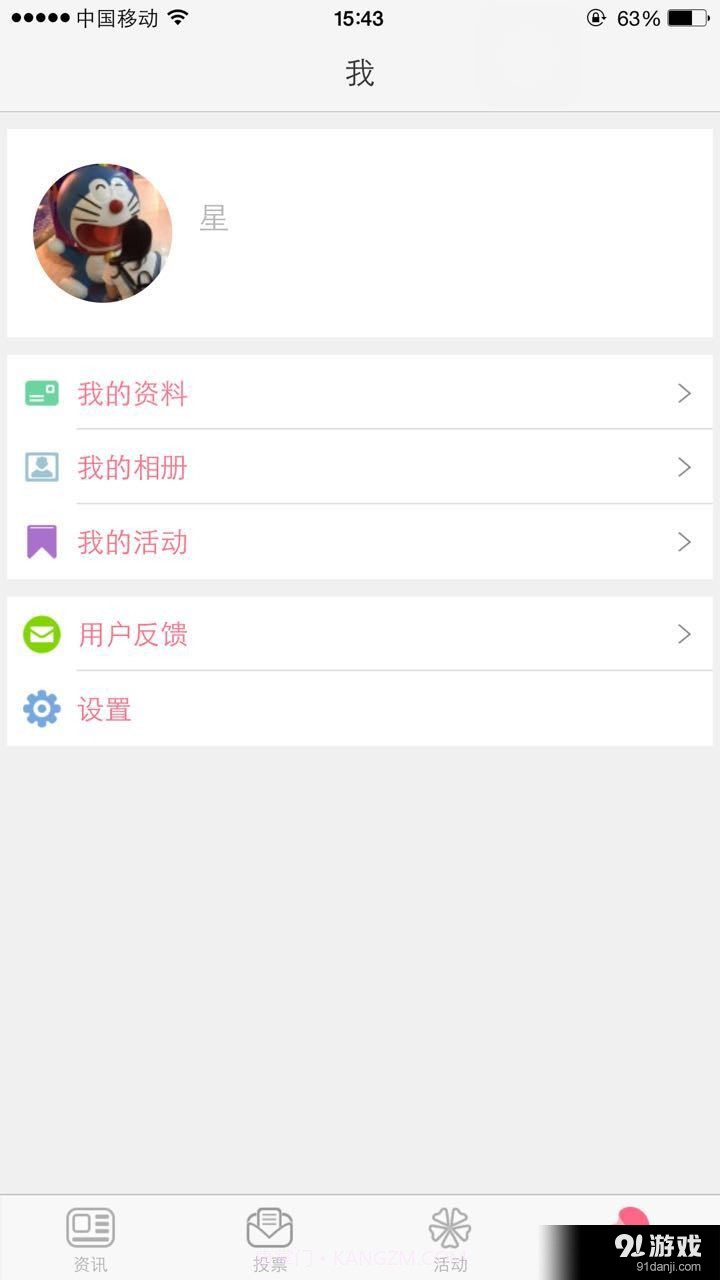Switch to the 资讯 tab
Viewport: 720px width, 1280px height.
click(90, 1237)
